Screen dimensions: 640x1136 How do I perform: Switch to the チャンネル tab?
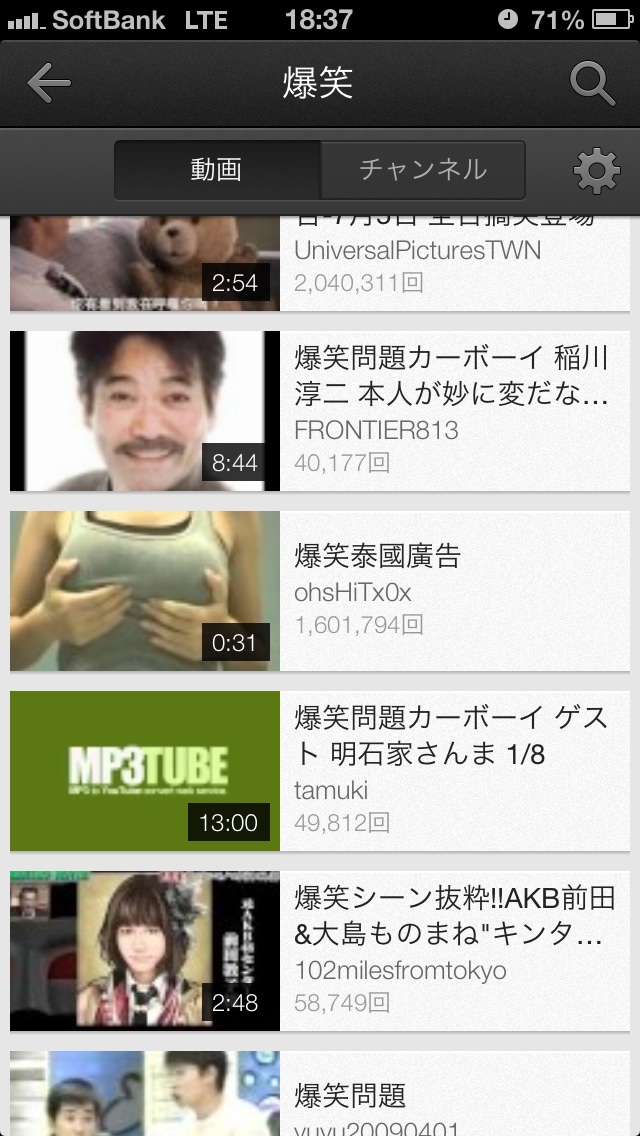(x=423, y=170)
